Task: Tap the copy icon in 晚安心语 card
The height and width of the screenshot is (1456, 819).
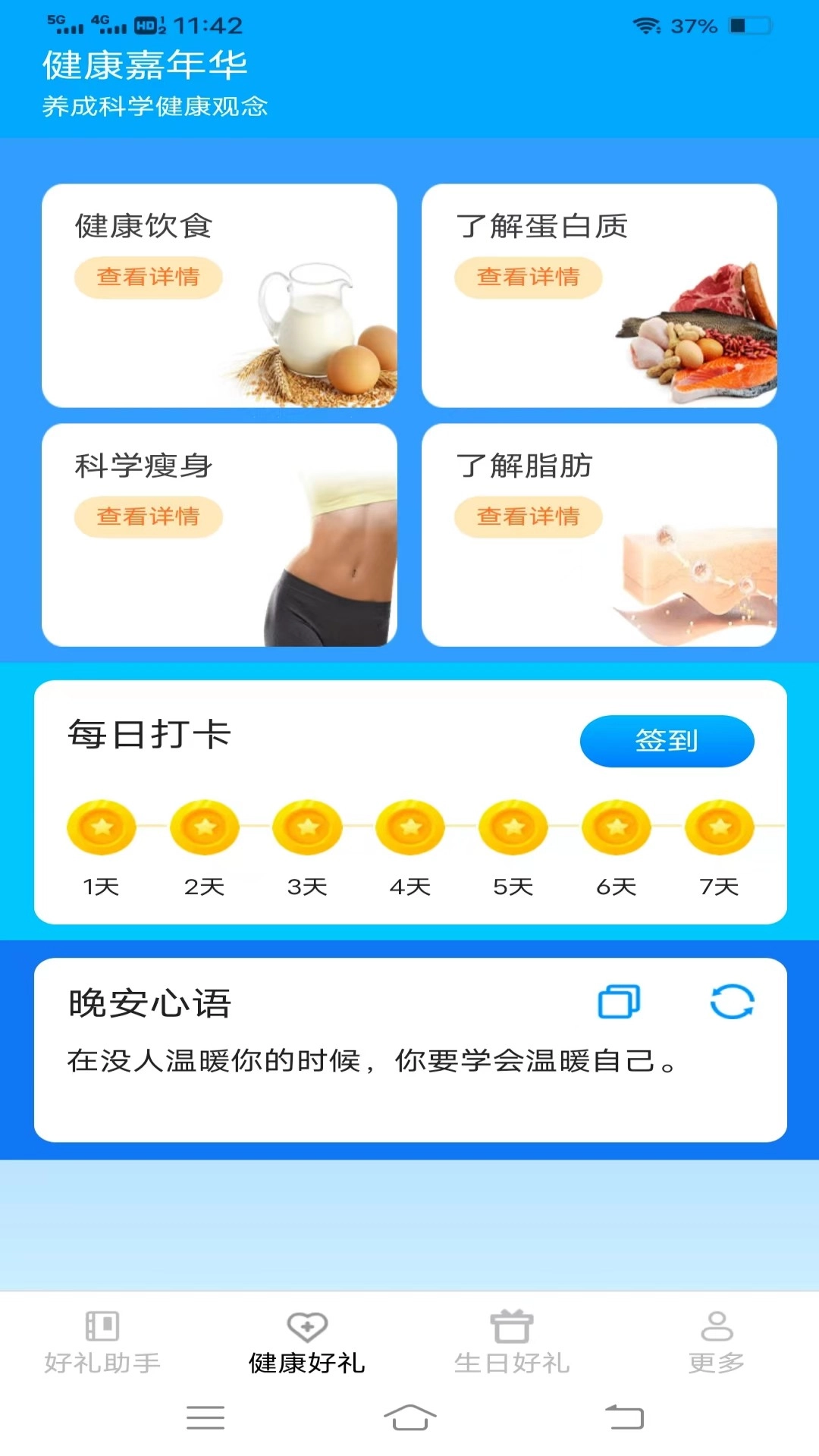Action: (617, 1001)
